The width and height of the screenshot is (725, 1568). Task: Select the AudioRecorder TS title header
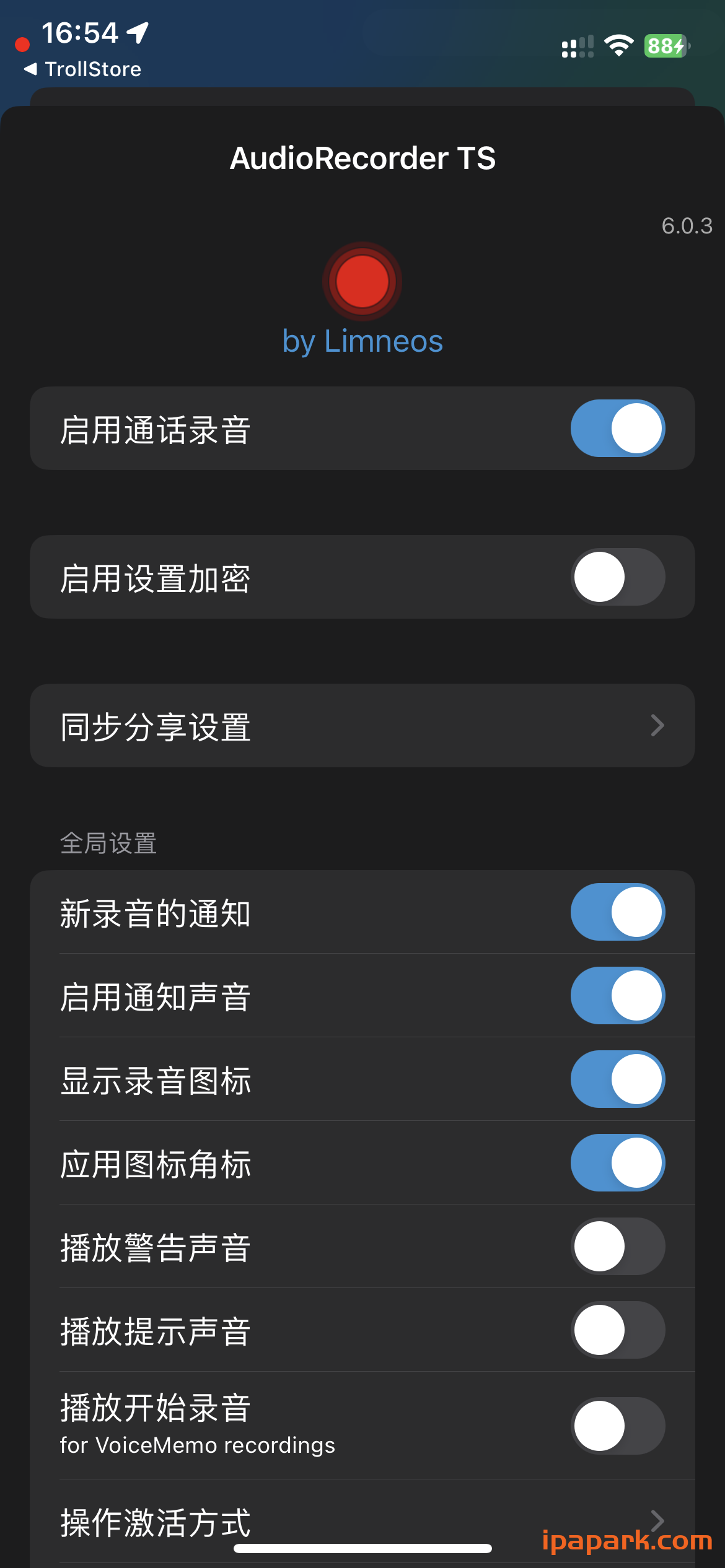362,159
